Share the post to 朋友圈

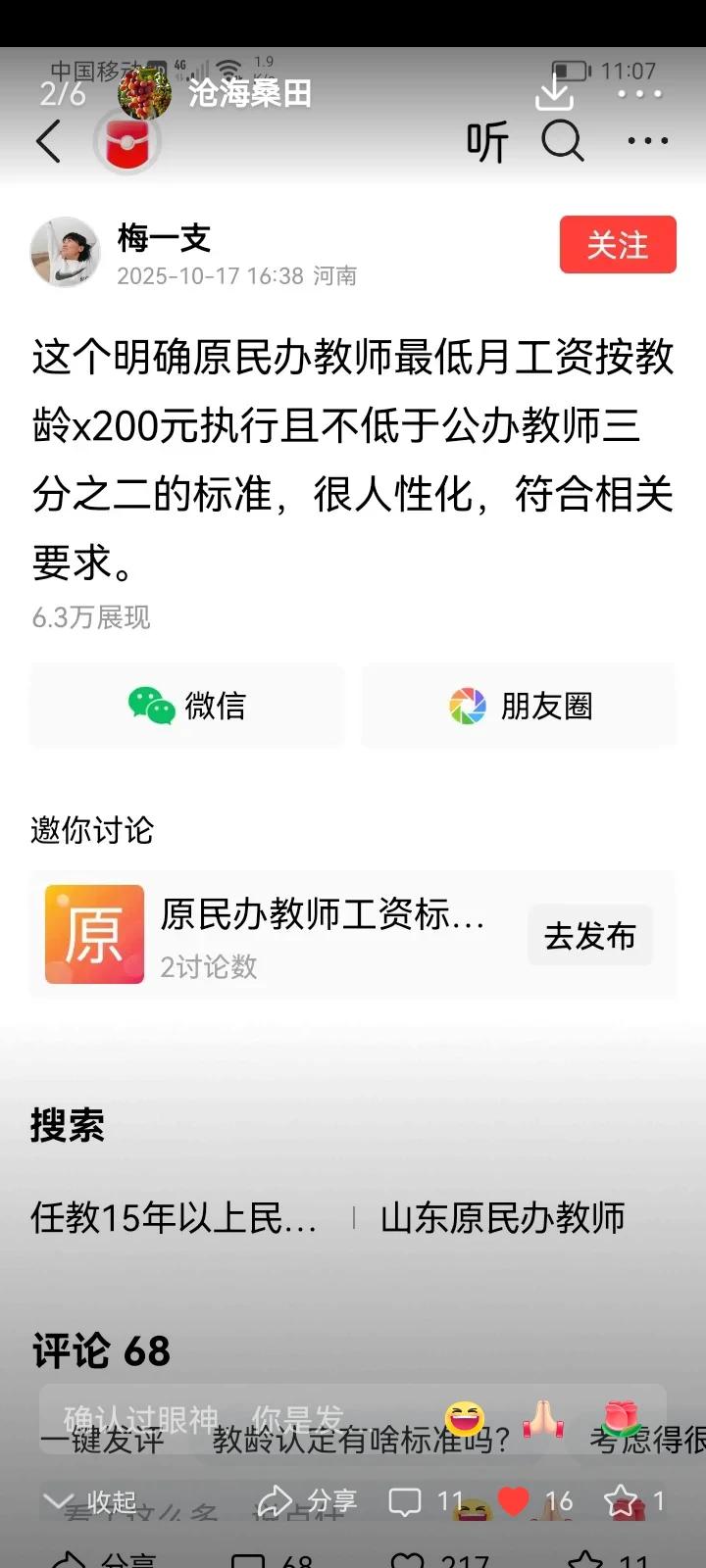(518, 706)
